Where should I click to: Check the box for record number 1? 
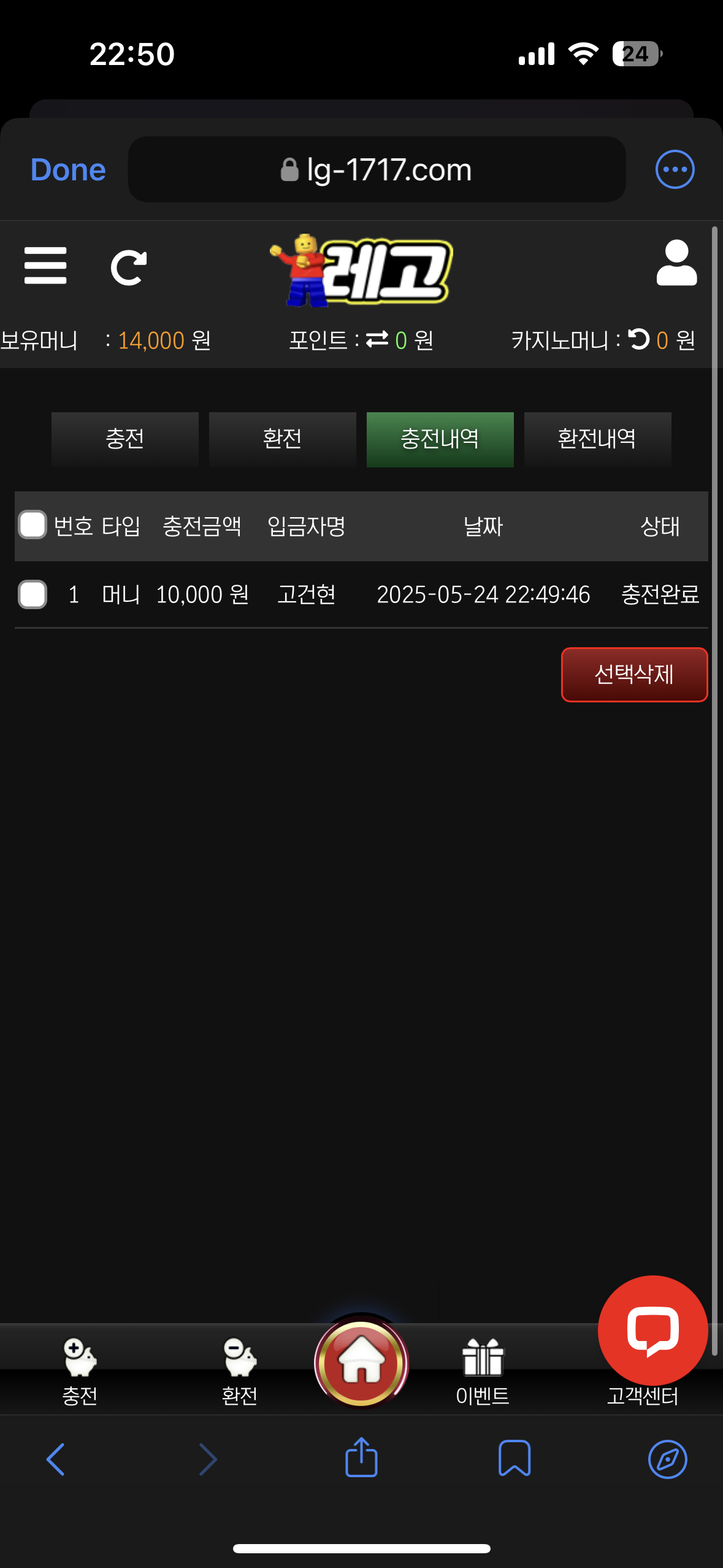pyautogui.click(x=33, y=594)
